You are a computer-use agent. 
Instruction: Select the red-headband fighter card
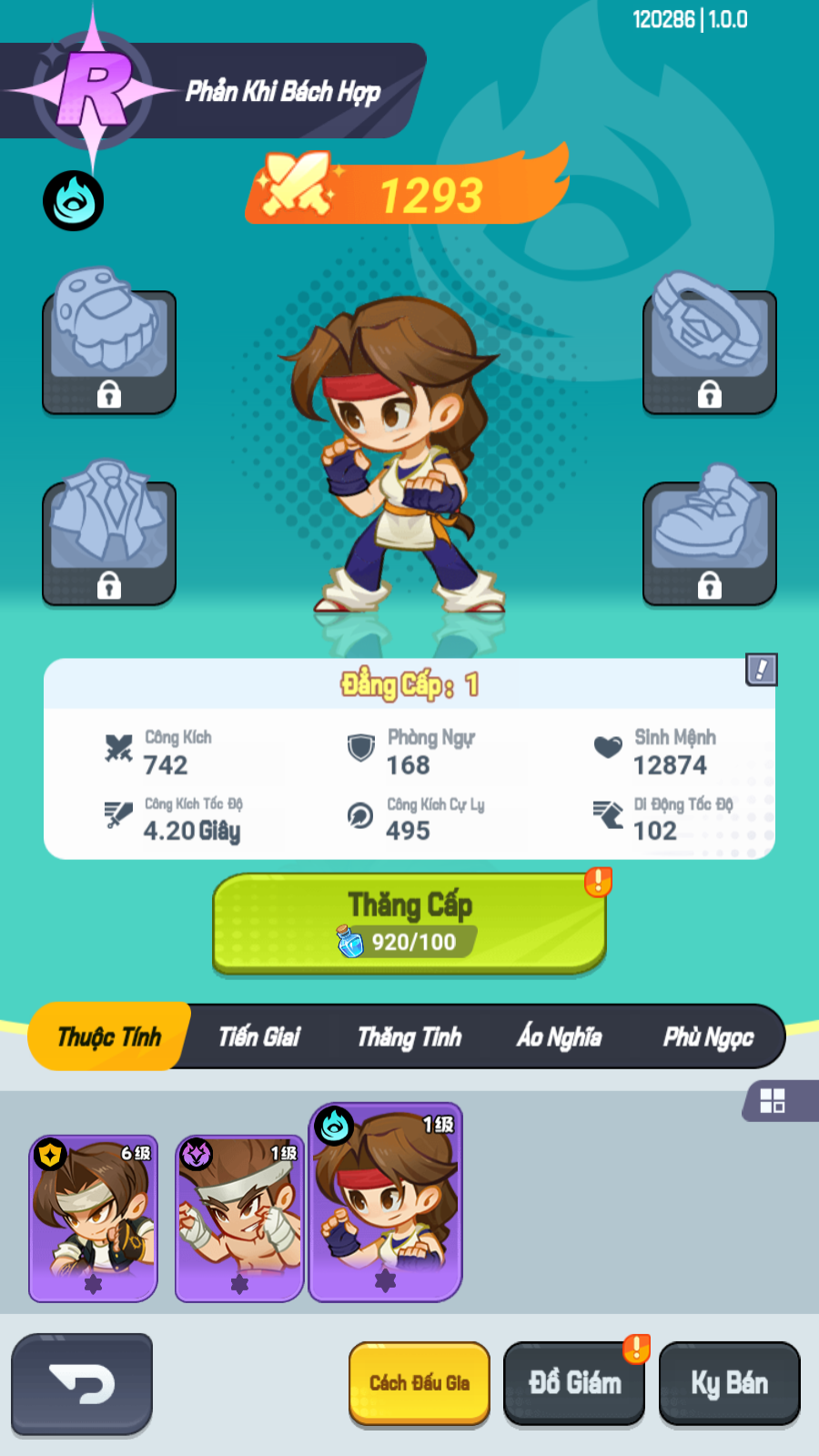[386, 1201]
